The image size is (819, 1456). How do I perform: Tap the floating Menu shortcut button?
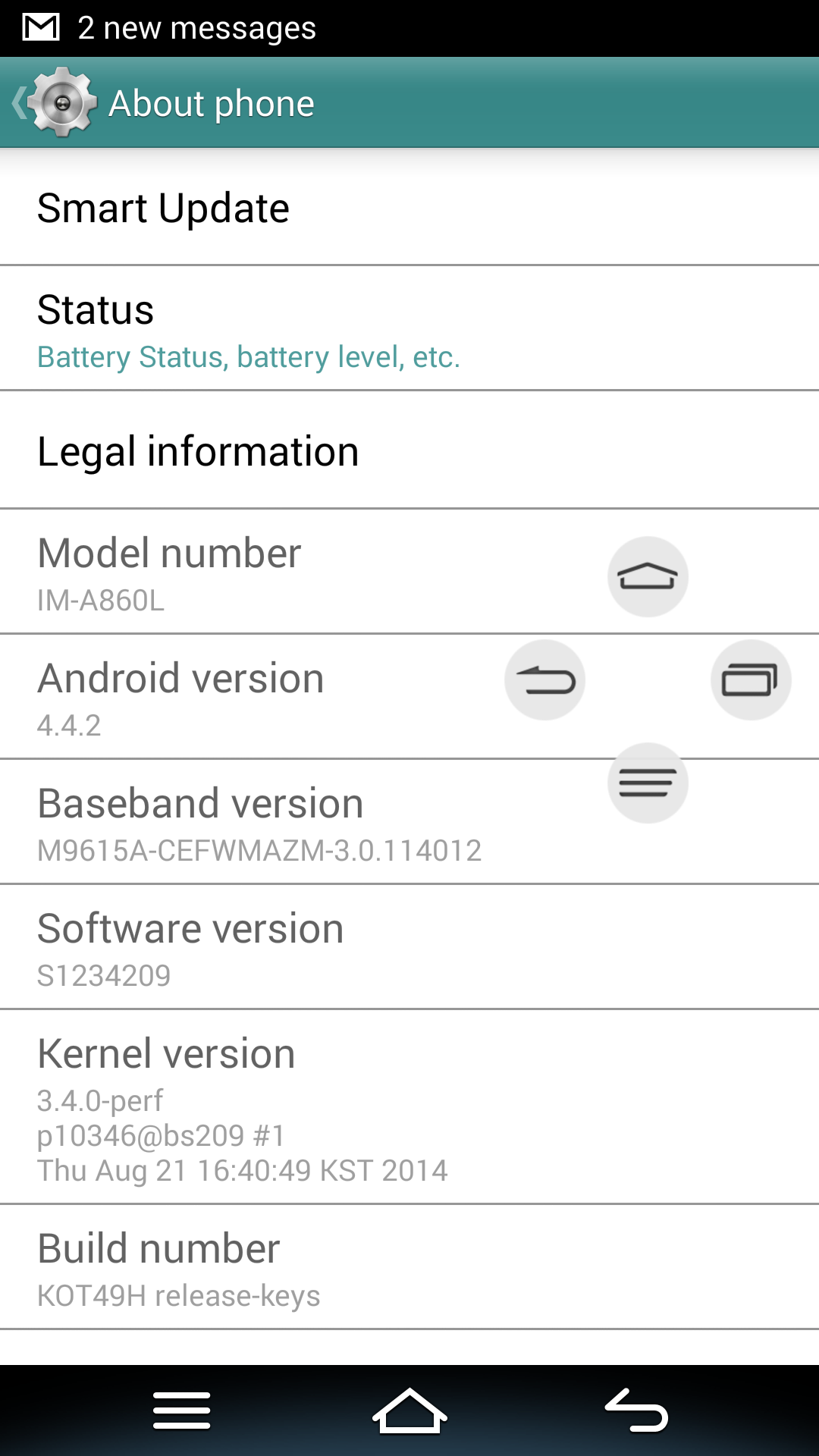(647, 782)
